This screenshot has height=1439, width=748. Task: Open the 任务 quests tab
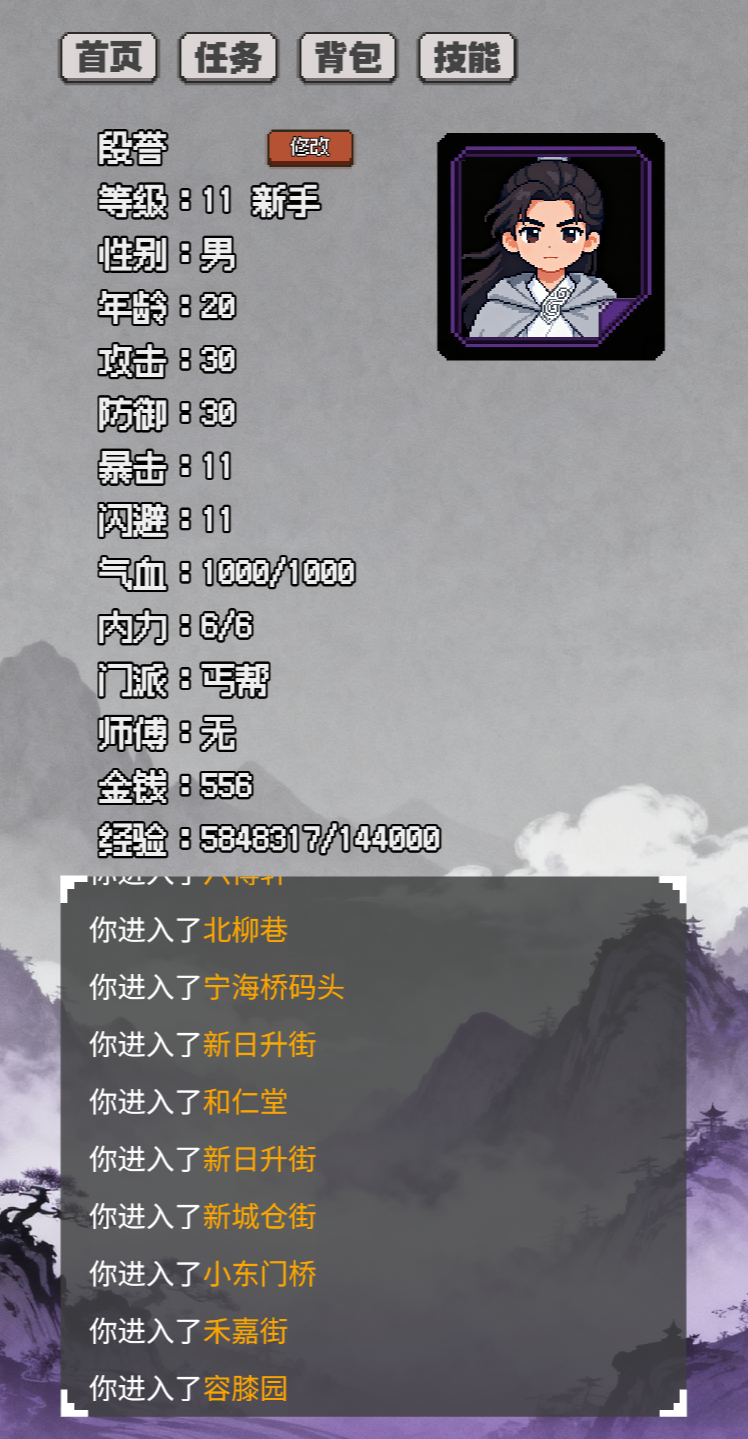click(x=228, y=58)
